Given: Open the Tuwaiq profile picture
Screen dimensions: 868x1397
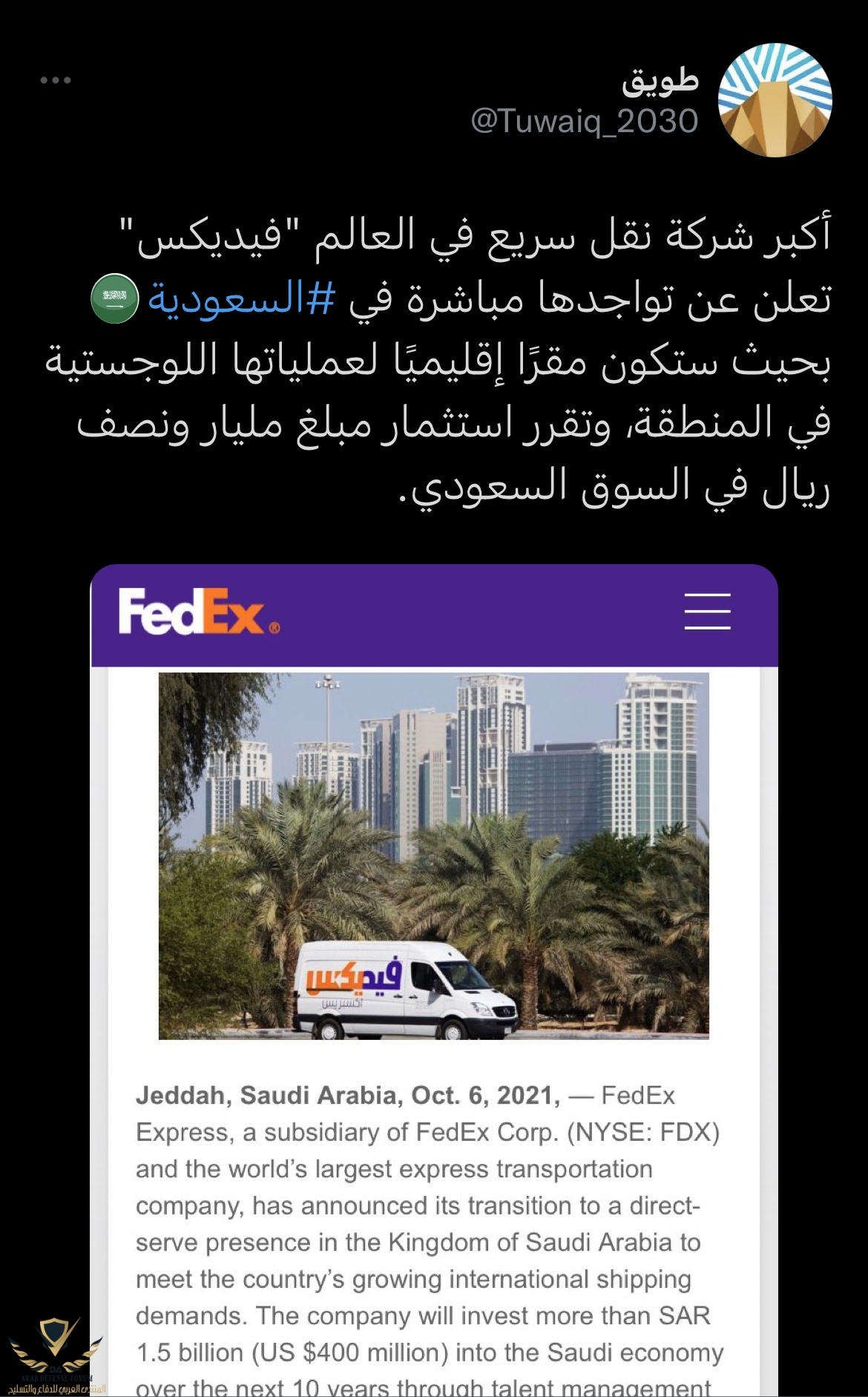Looking at the screenshot, I should pos(775,100).
